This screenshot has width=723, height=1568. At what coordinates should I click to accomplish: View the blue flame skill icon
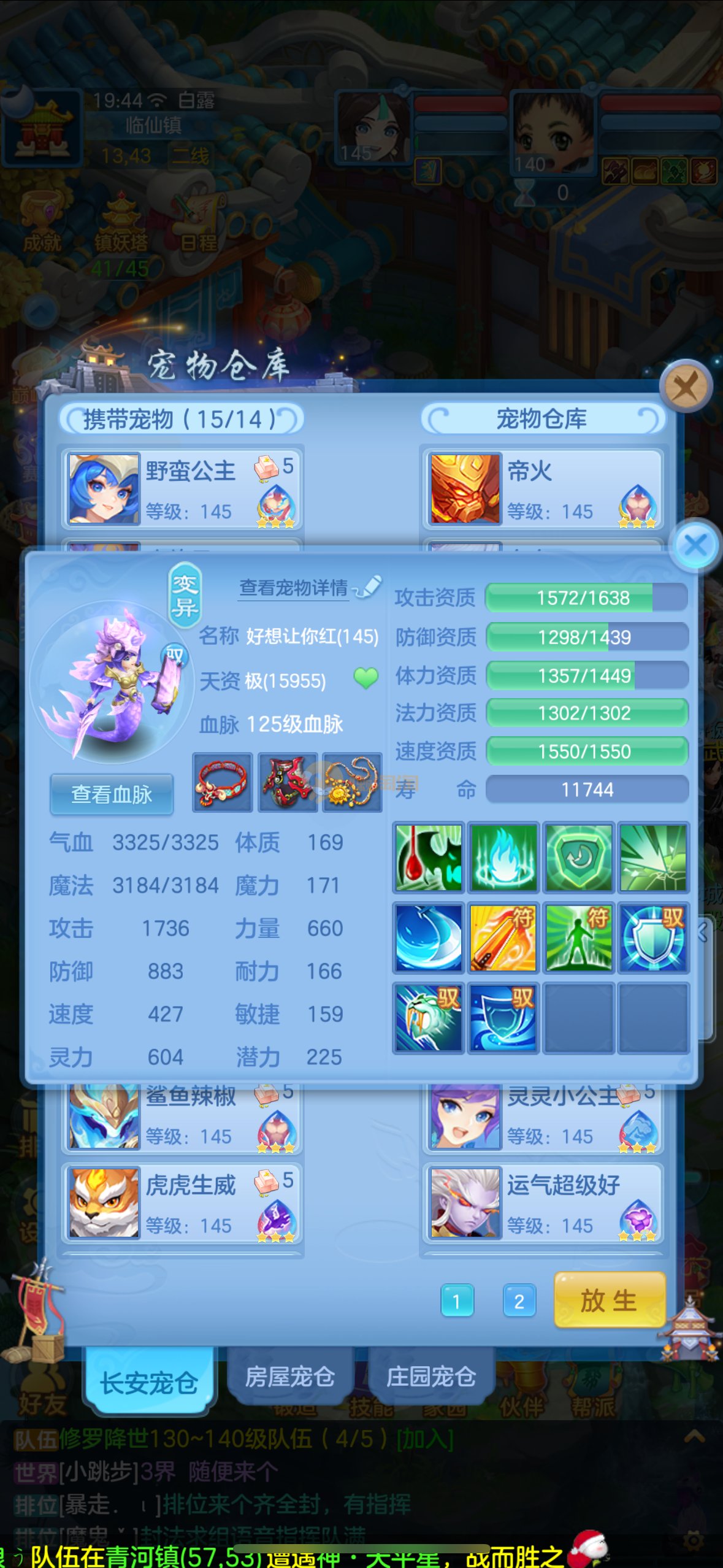tap(503, 857)
